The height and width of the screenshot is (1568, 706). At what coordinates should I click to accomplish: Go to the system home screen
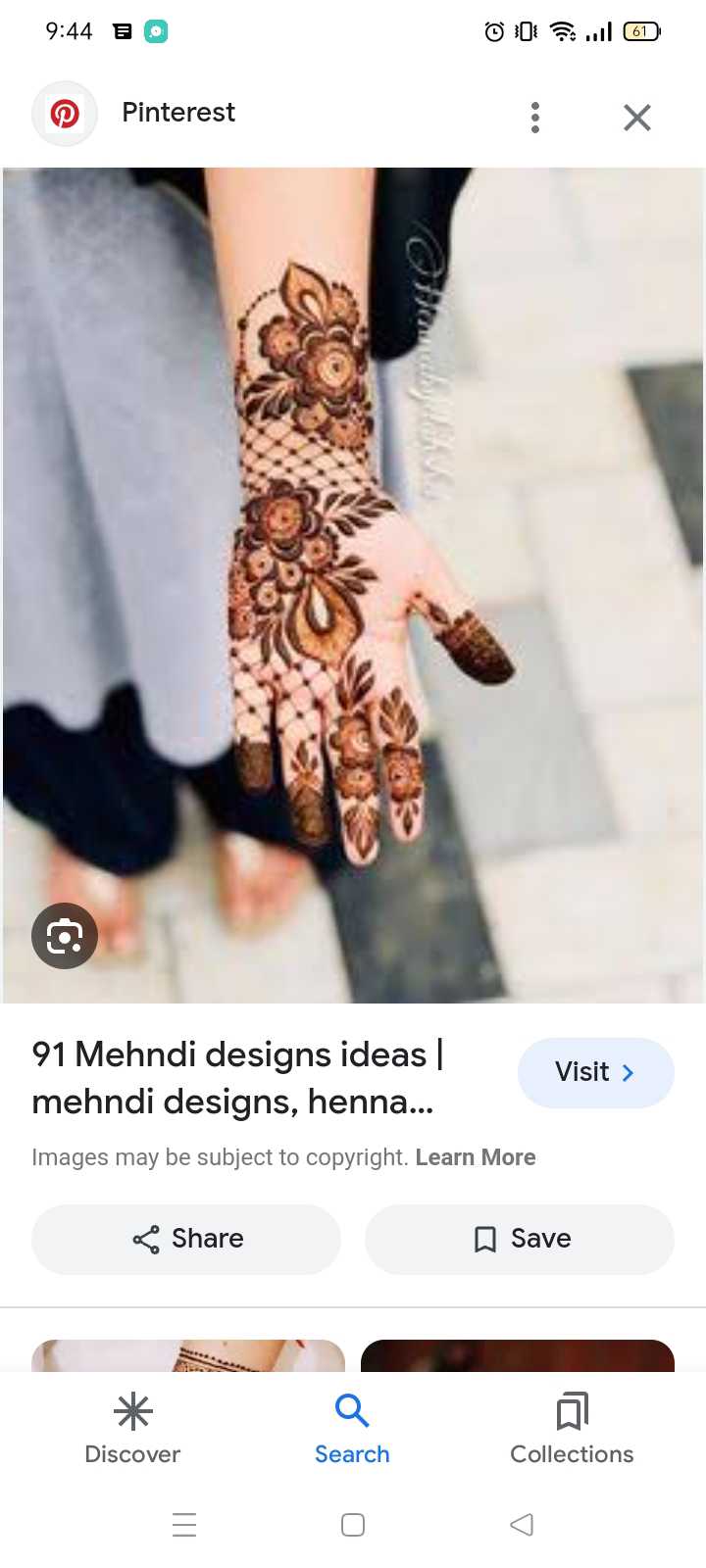pyautogui.click(x=353, y=1524)
